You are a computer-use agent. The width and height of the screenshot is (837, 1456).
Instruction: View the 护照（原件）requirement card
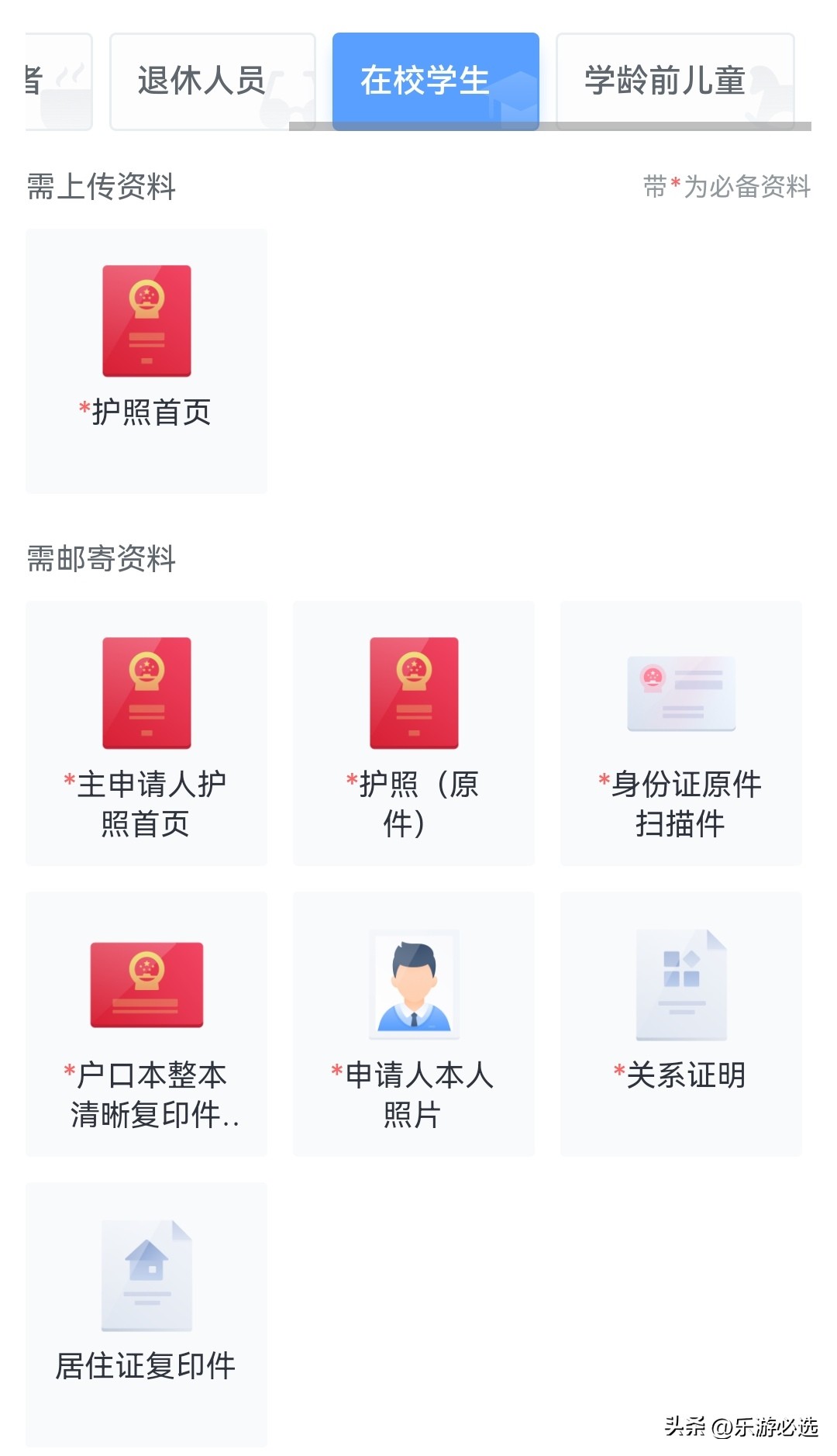coord(414,733)
